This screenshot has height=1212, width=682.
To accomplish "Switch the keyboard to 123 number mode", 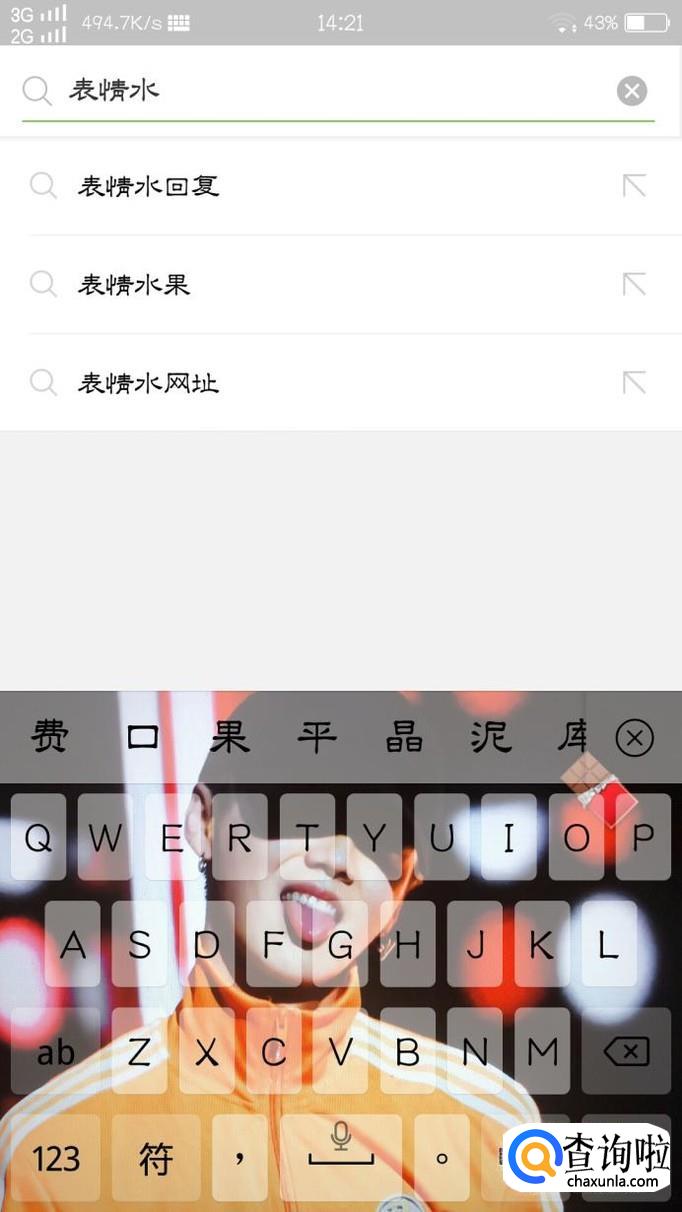I will point(56,1158).
